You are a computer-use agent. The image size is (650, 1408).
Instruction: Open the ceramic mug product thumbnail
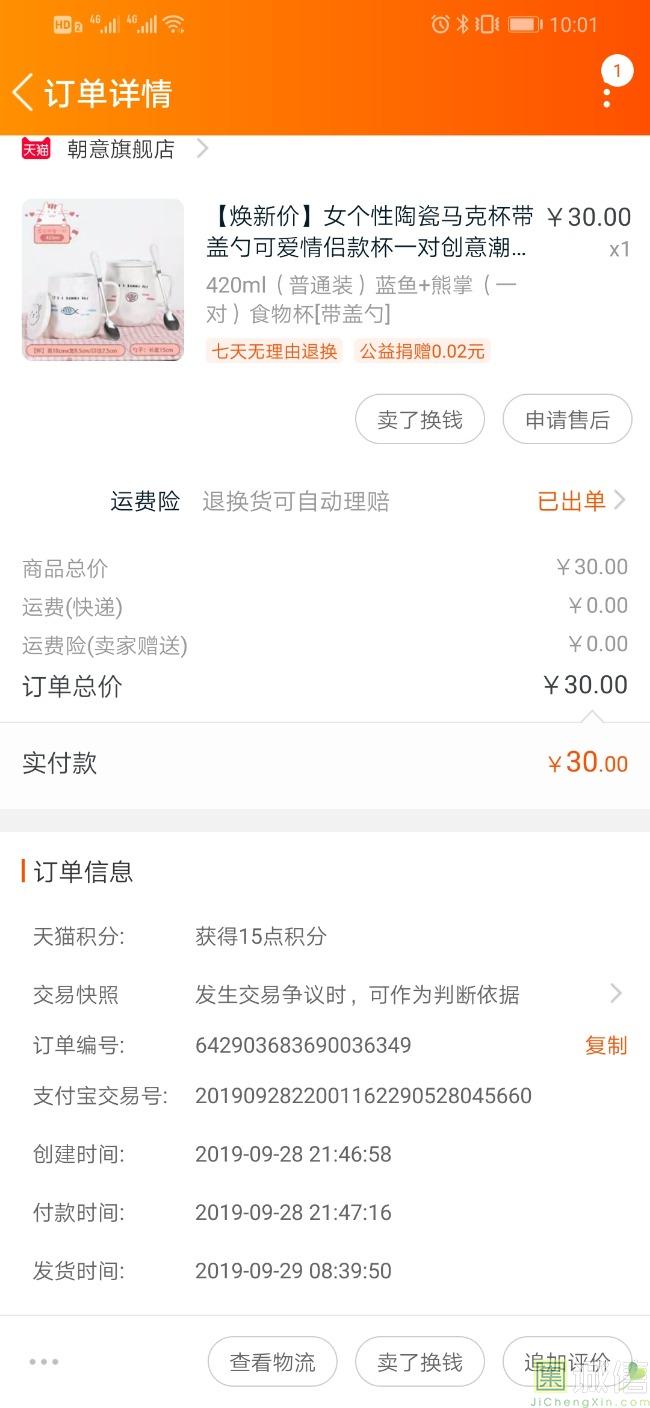pyautogui.click(x=103, y=280)
